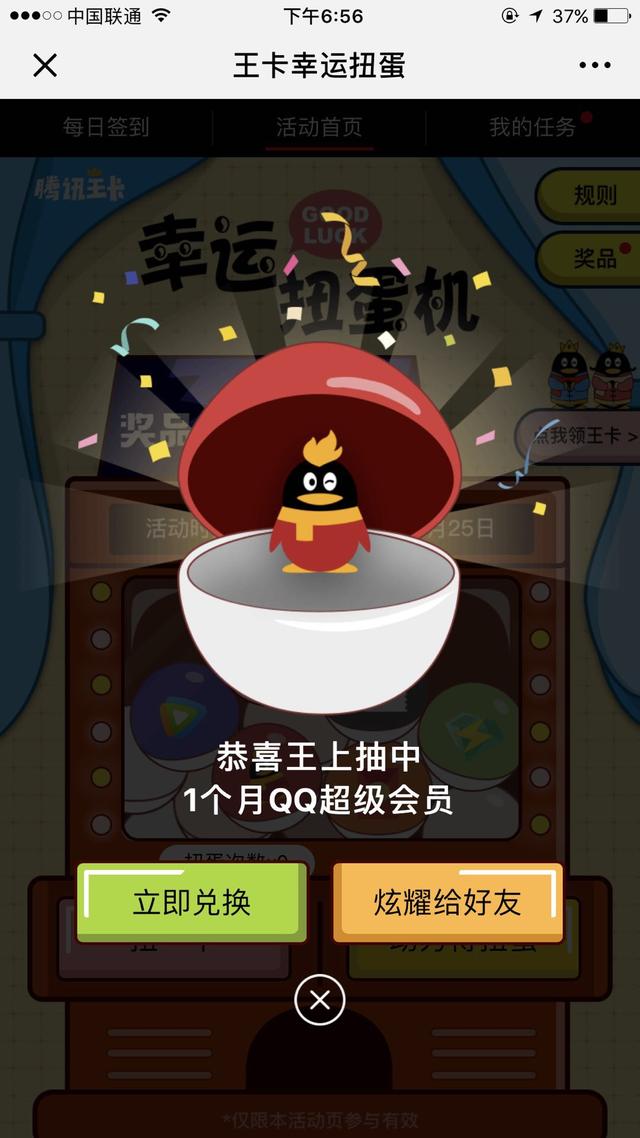Tap 炫耀给好友 to share with friends

point(448,902)
